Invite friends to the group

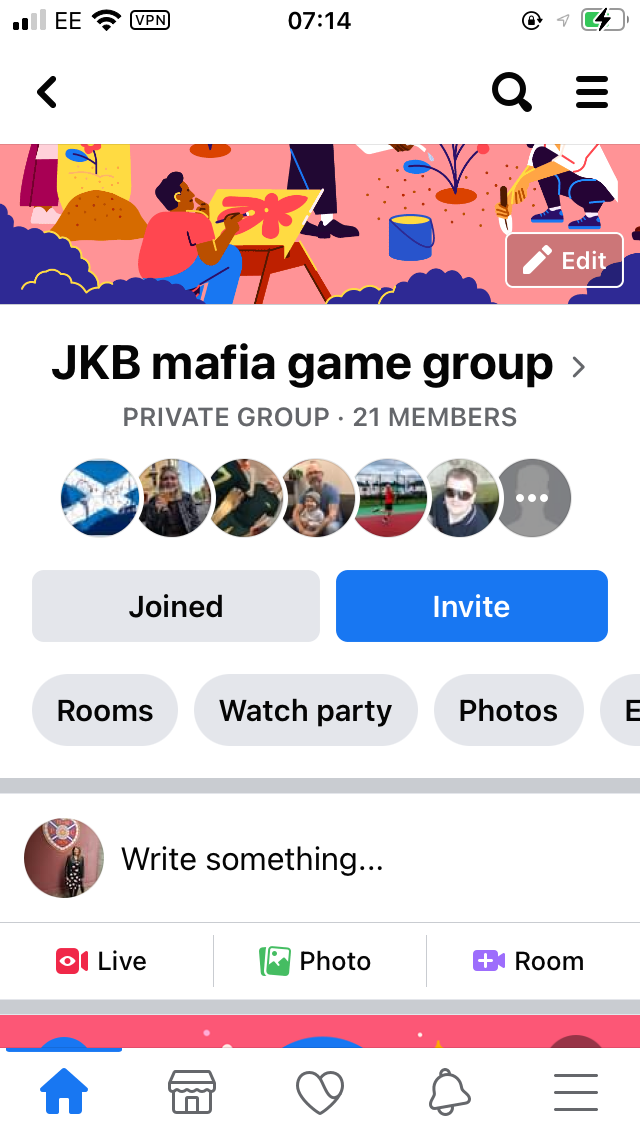tap(472, 606)
